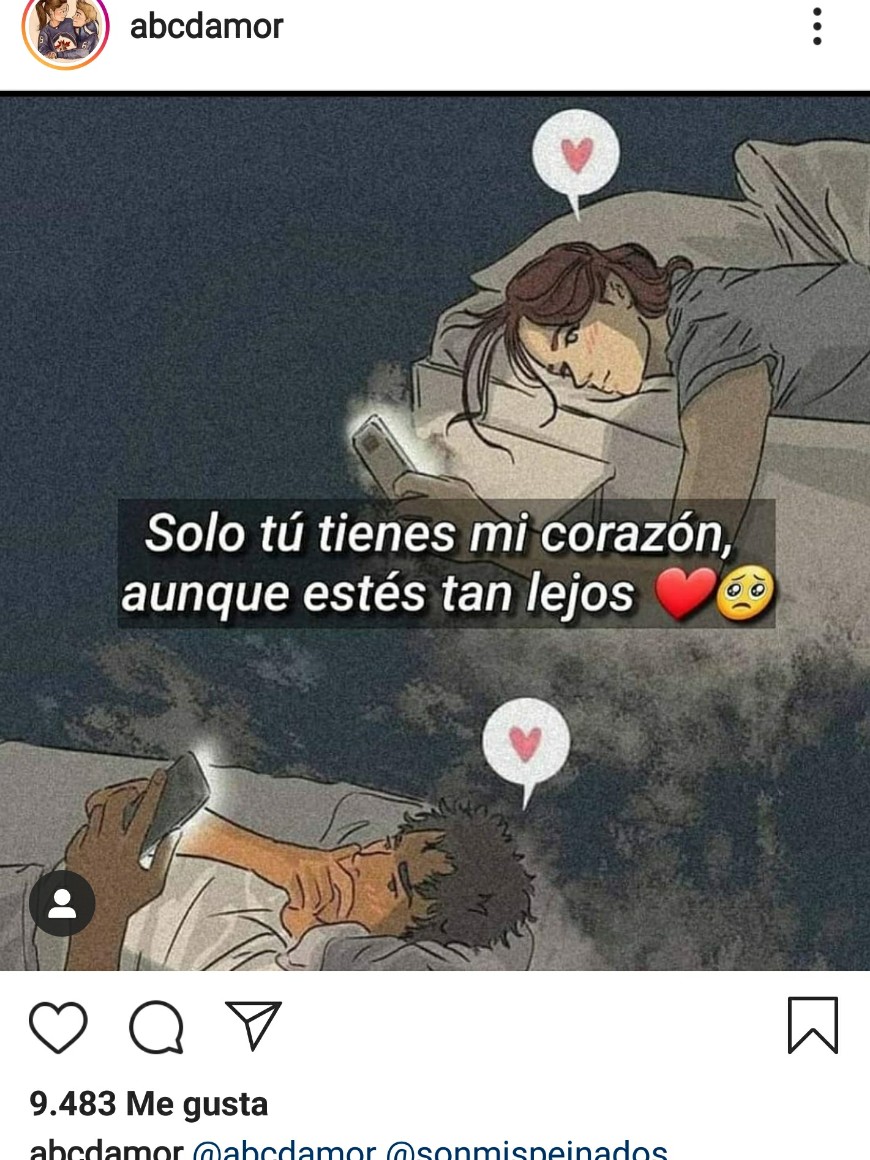The width and height of the screenshot is (870, 1160).
Task: Open the three-dot overflow menu
Action: (x=817, y=27)
